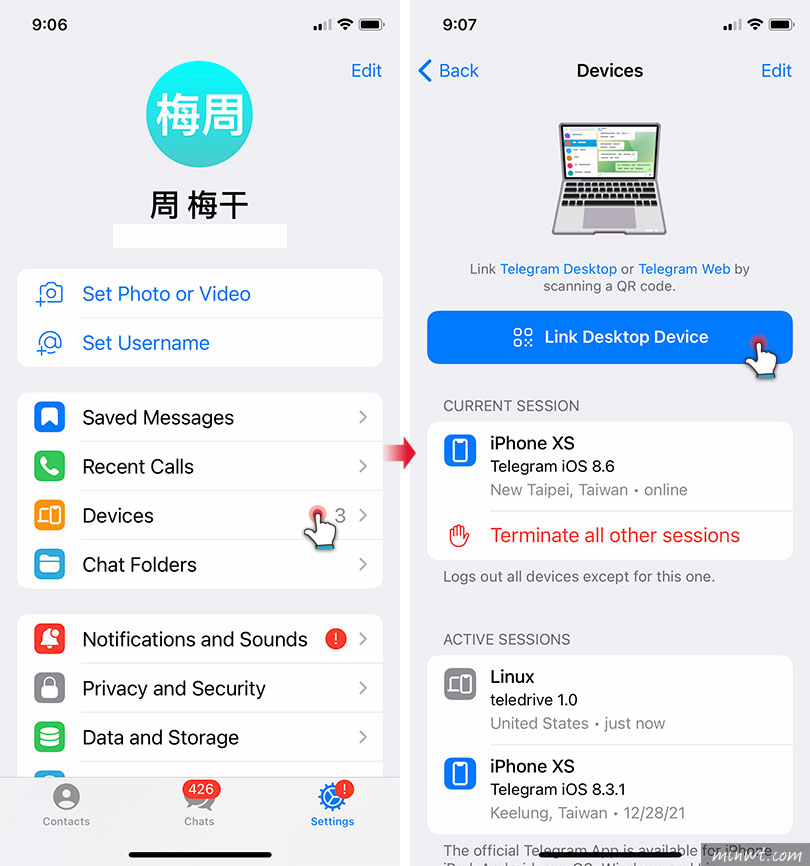Tap the Link Desktop Device button
Viewport: 810px width, 866px height.
pos(610,338)
